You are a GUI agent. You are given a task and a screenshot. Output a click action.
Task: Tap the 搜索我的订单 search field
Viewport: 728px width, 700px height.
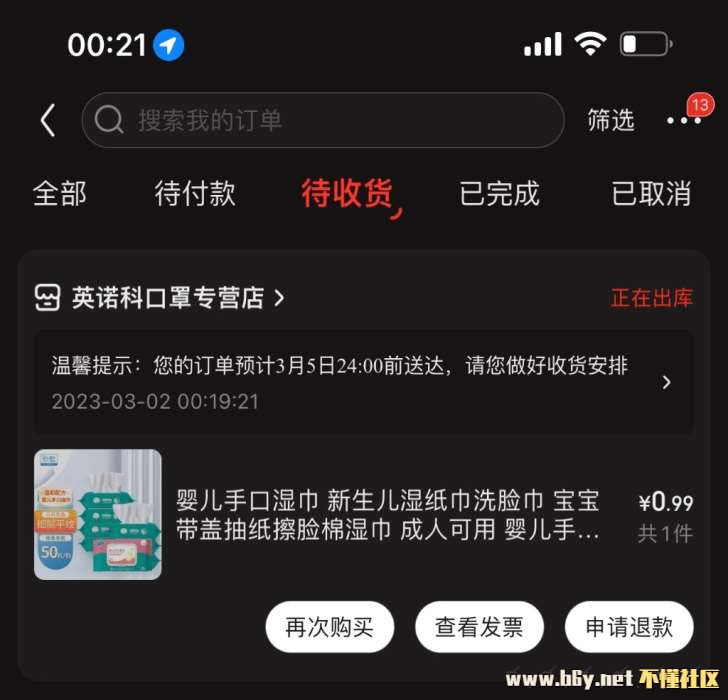(x=322, y=121)
